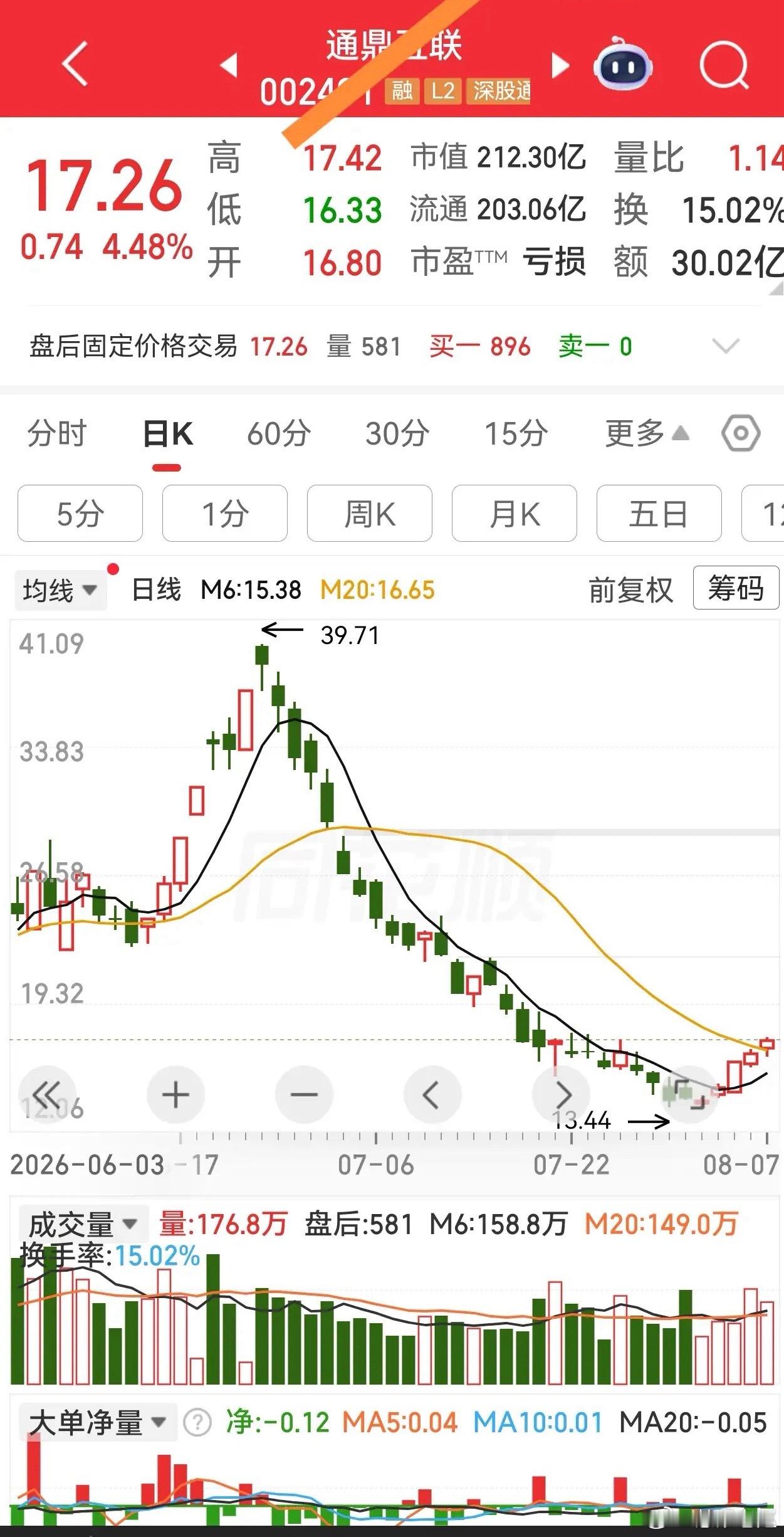Open the search magnifier
Screen dimensions: 784x1537
[724, 65]
